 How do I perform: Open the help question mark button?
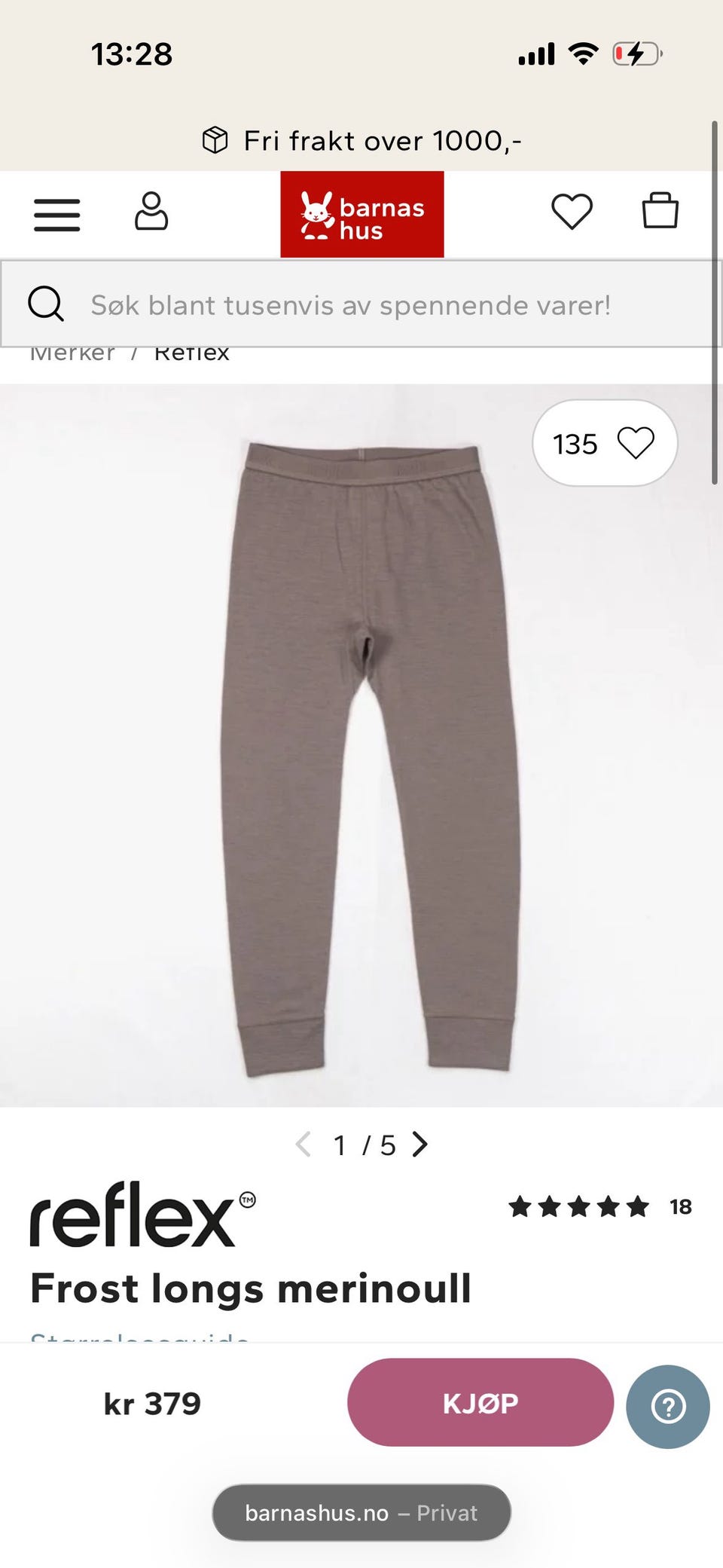pos(668,1407)
